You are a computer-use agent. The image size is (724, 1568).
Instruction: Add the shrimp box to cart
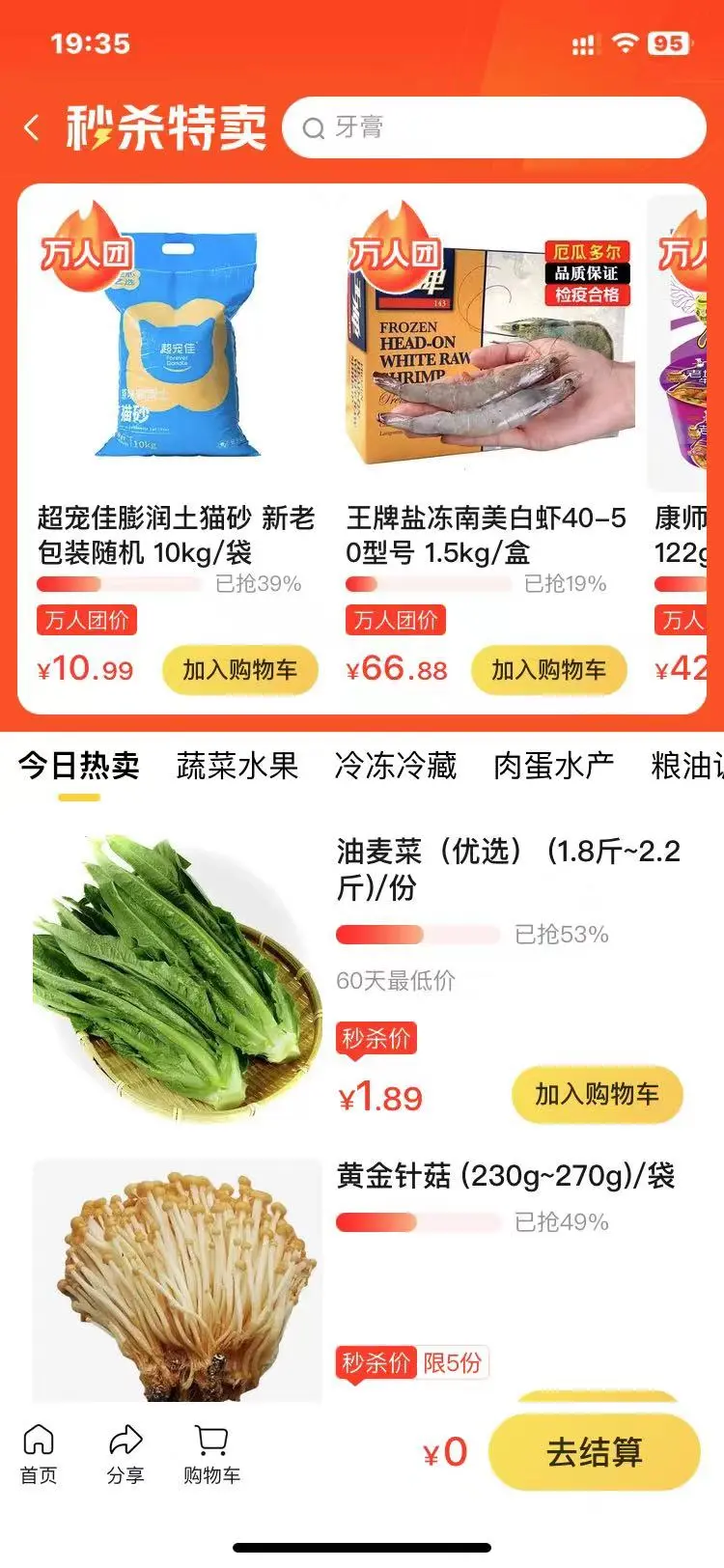tap(548, 669)
